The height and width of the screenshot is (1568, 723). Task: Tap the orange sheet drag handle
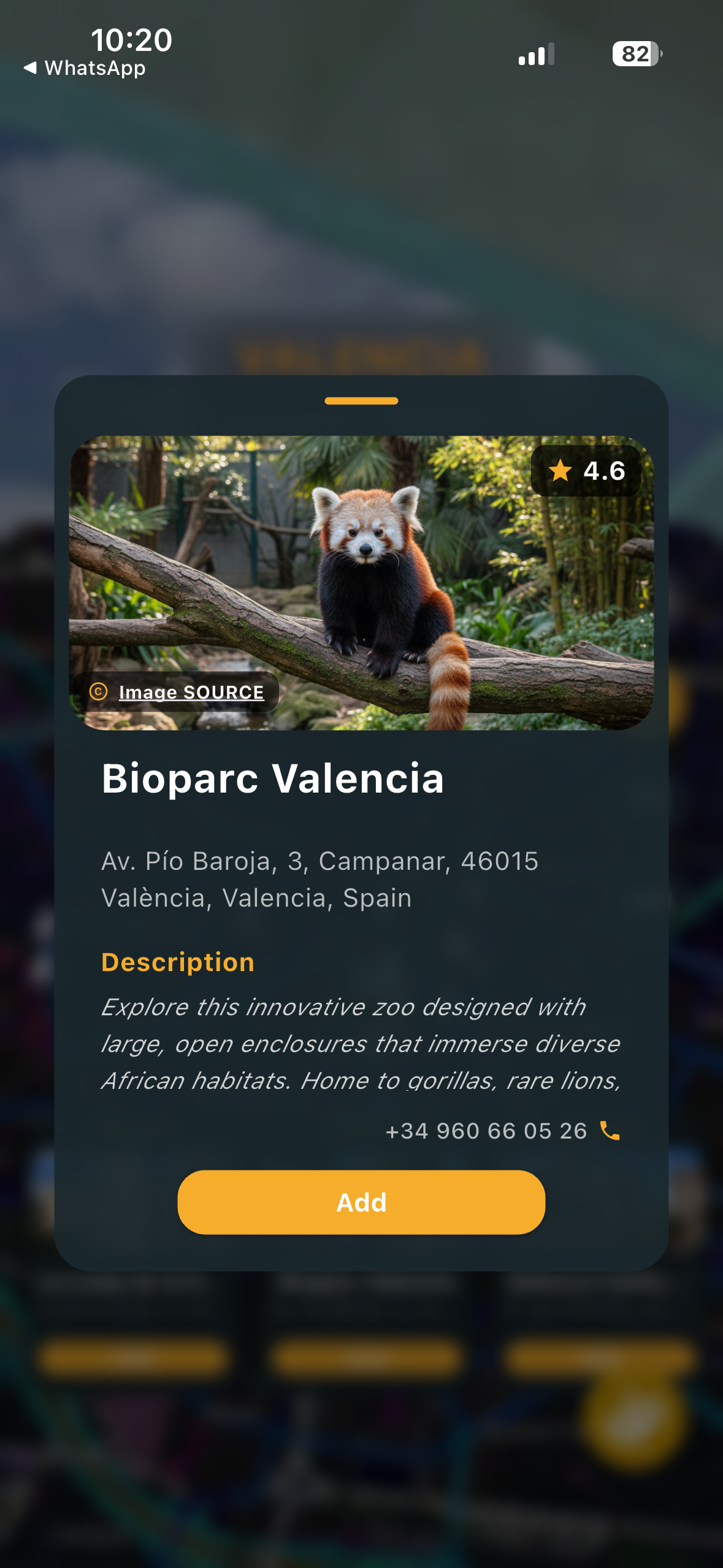[361, 401]
